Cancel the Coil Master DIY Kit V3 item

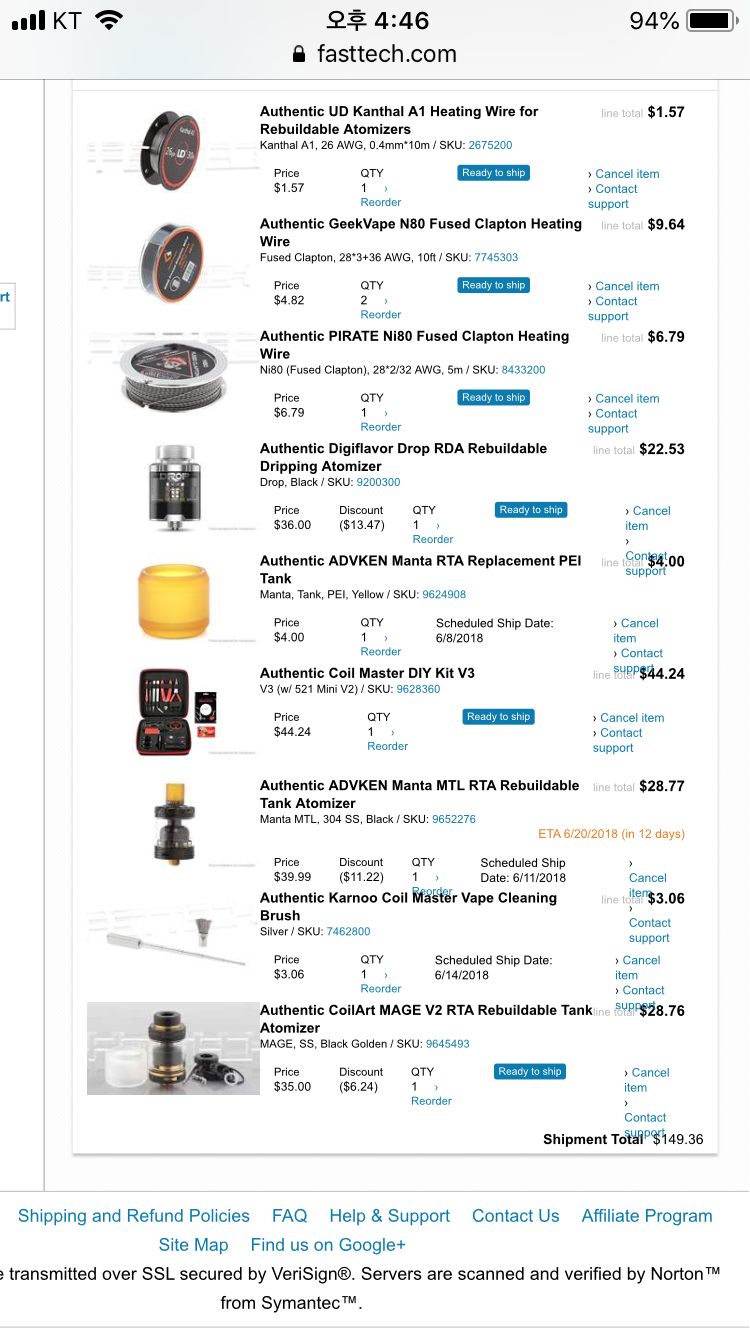(x=632, y=718)
